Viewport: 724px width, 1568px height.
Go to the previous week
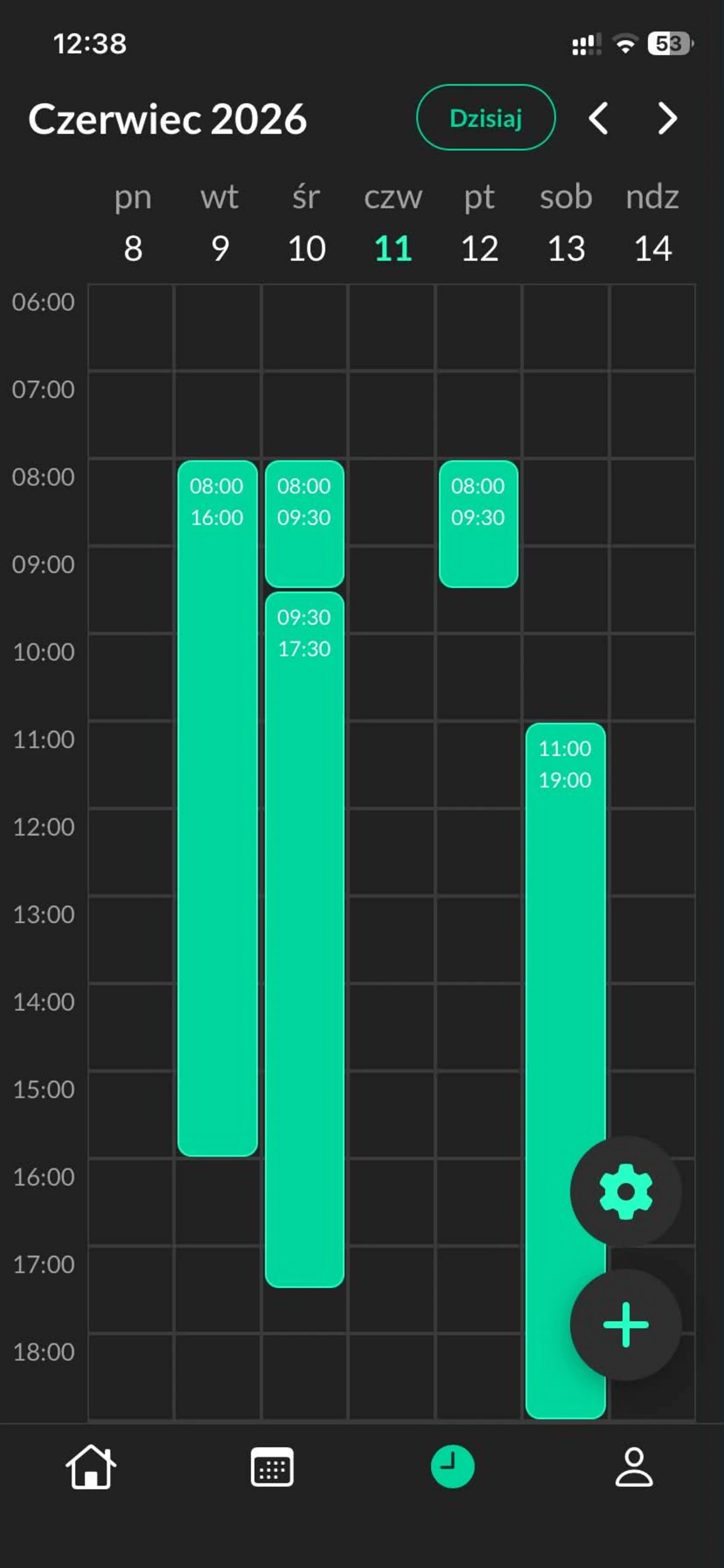[599, 118]
